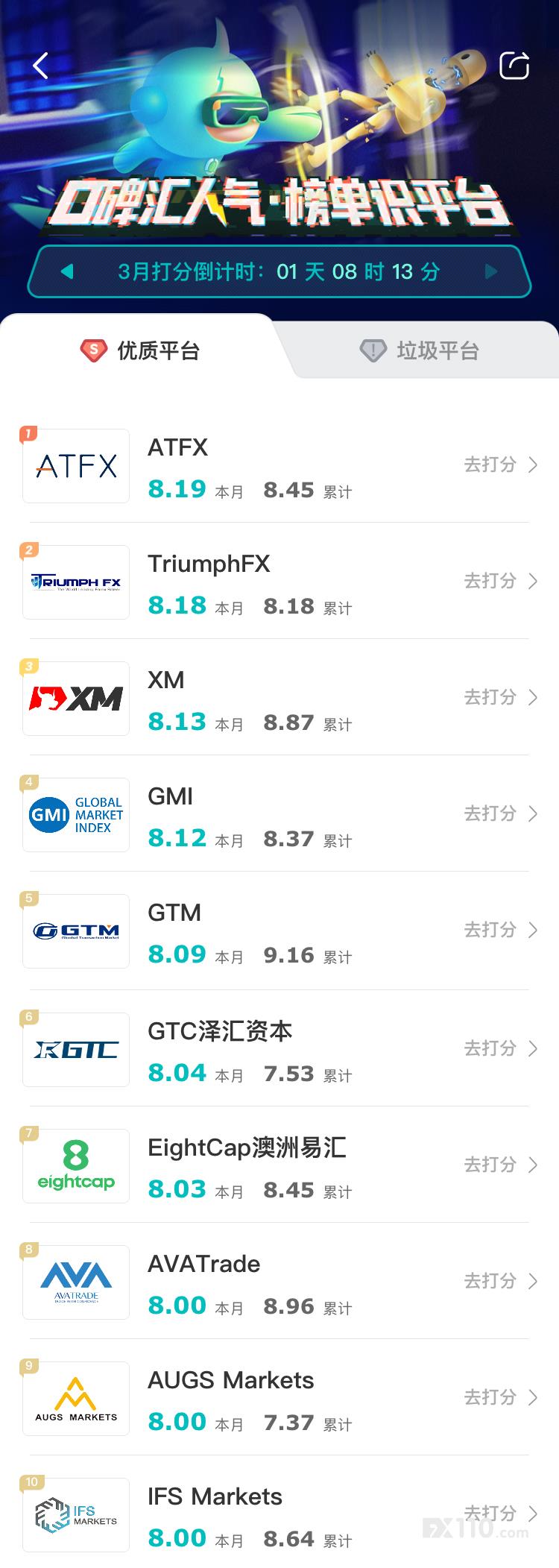
Task: Show next month with the right arrow
Action: point(491,271)
